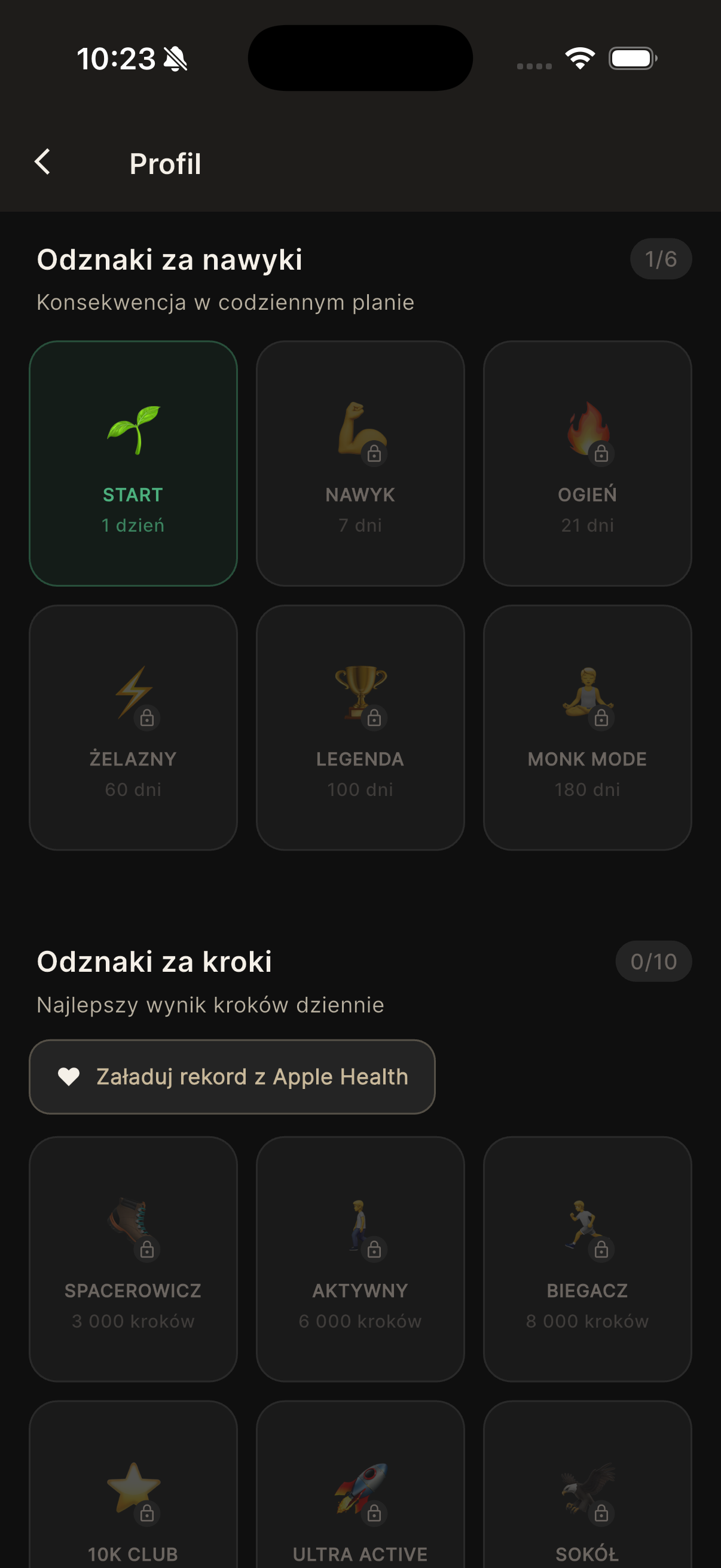
Task: Tap the ŻELAZNY lightning bolt badge
Action: tap(133, 724)
